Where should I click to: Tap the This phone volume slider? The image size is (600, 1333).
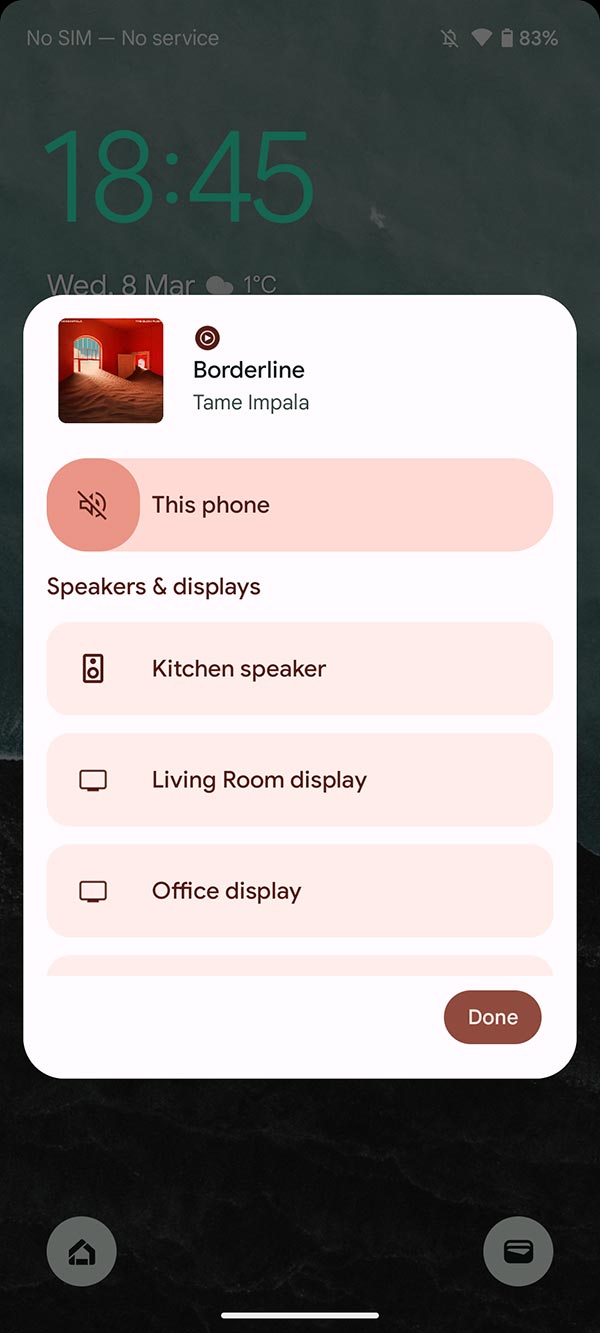[x=300, y=505]
